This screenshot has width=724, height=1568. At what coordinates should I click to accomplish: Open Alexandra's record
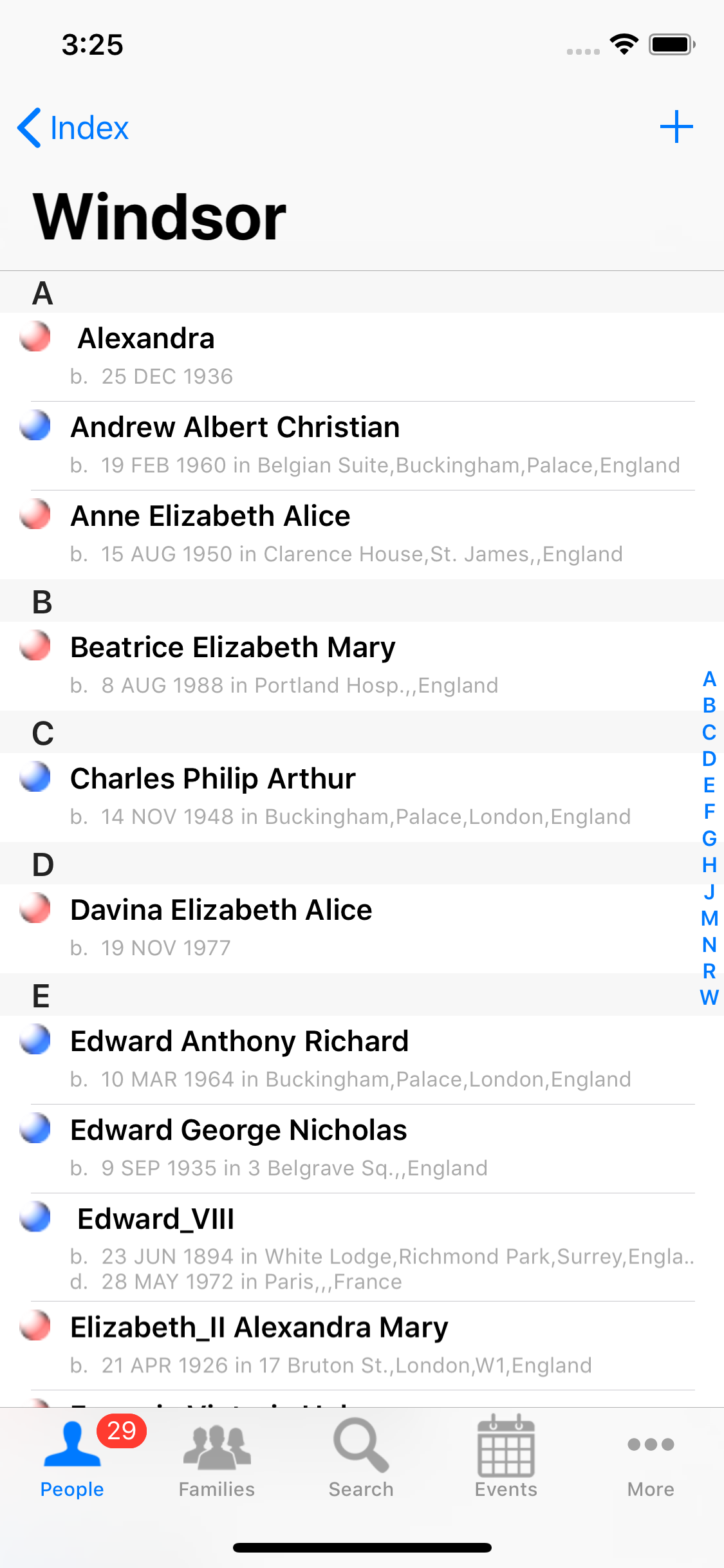click(360, 357)
